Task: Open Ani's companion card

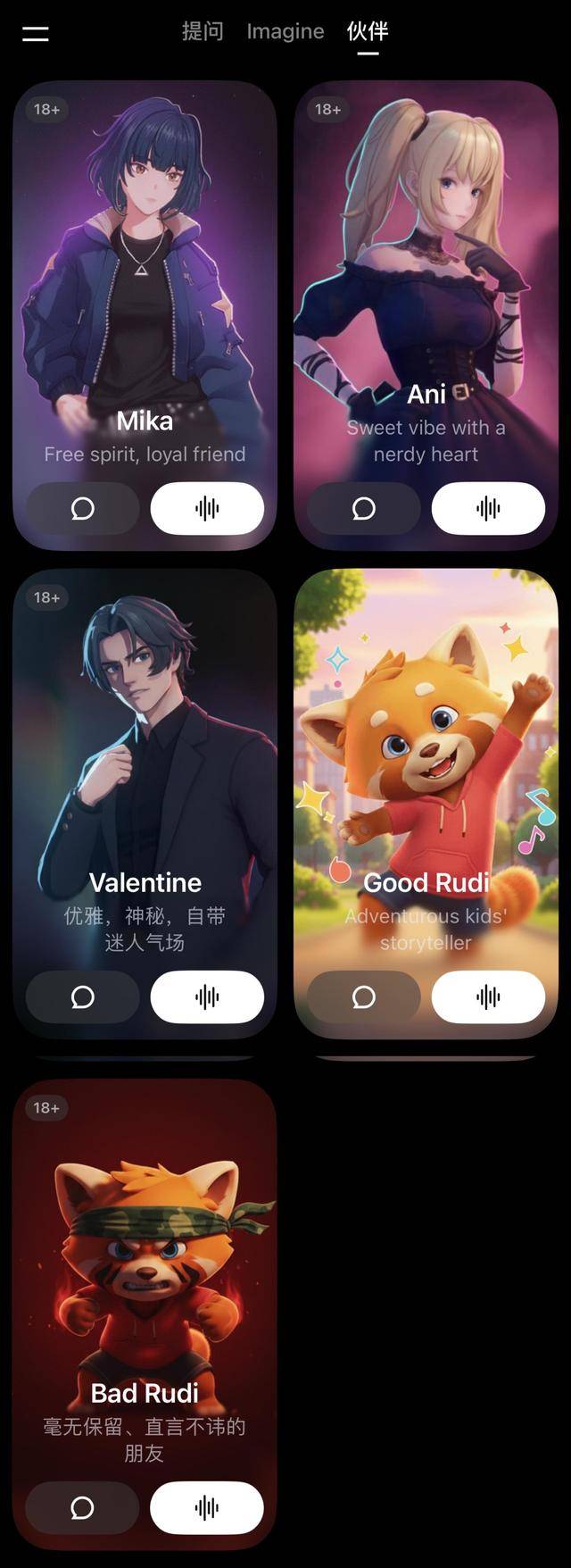Action: click(426, 268)
